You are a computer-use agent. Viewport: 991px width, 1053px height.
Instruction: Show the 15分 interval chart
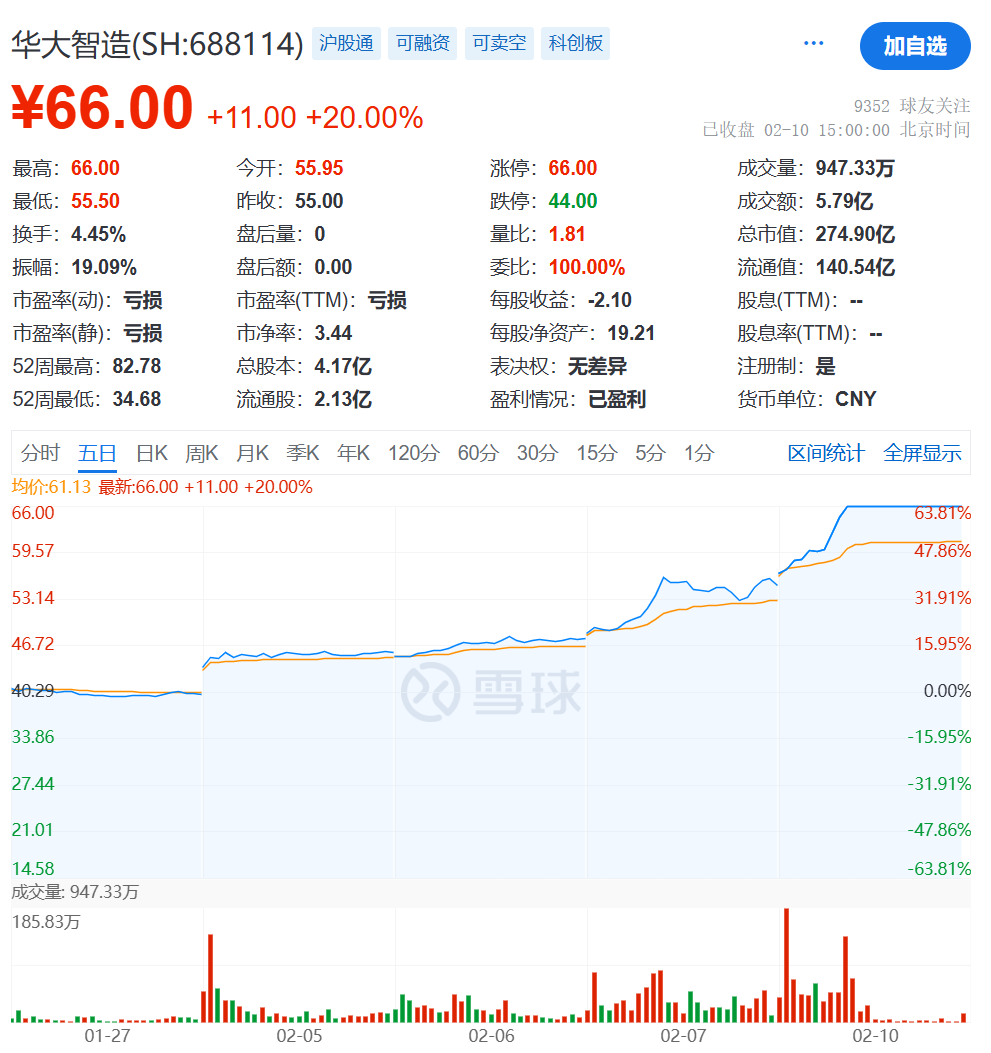click(x=596, y=453)
